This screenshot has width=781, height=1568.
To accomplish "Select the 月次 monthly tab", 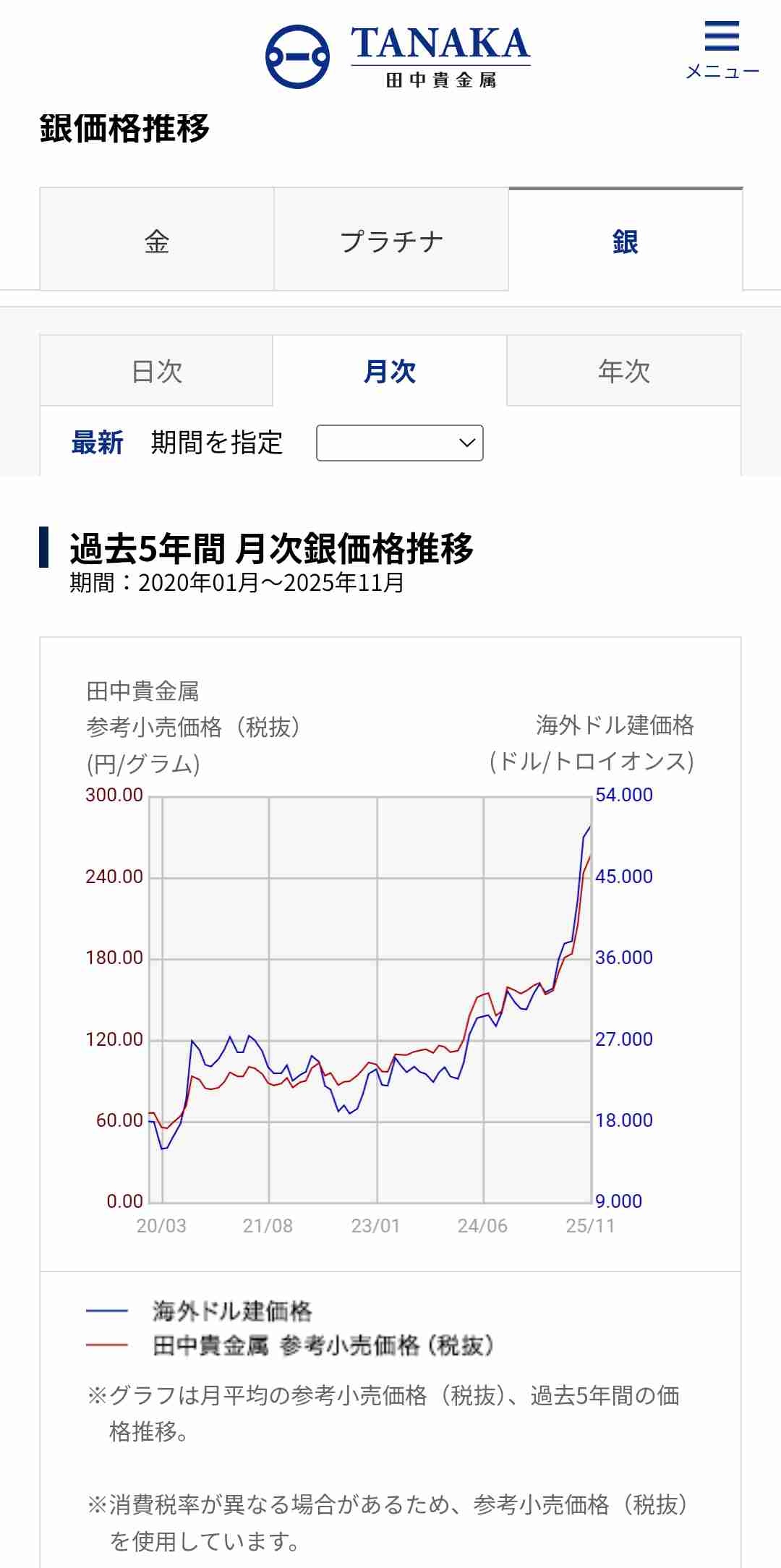I will (x=390, y=371).
